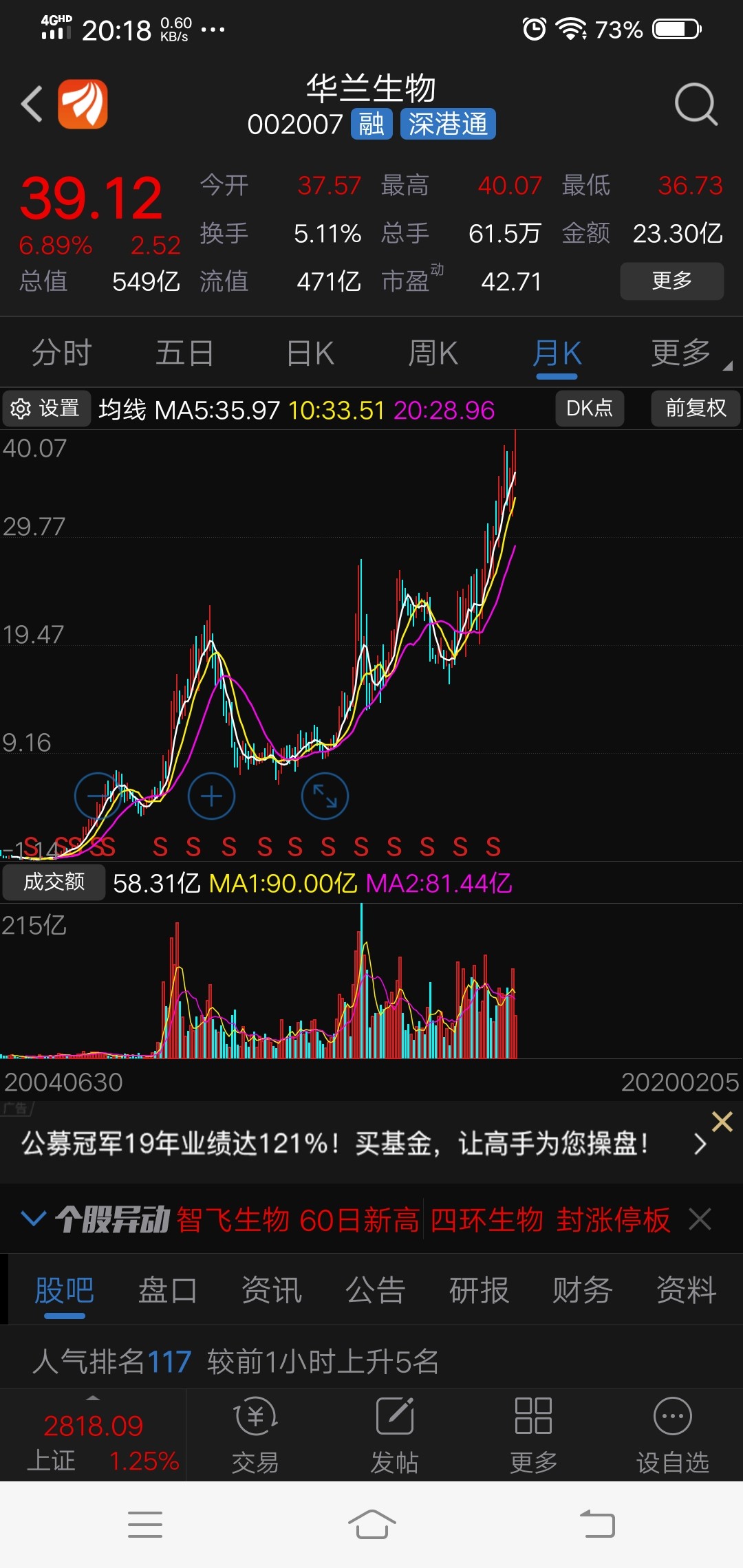
Task: Add stock via 设自选
Action: 672,1435
